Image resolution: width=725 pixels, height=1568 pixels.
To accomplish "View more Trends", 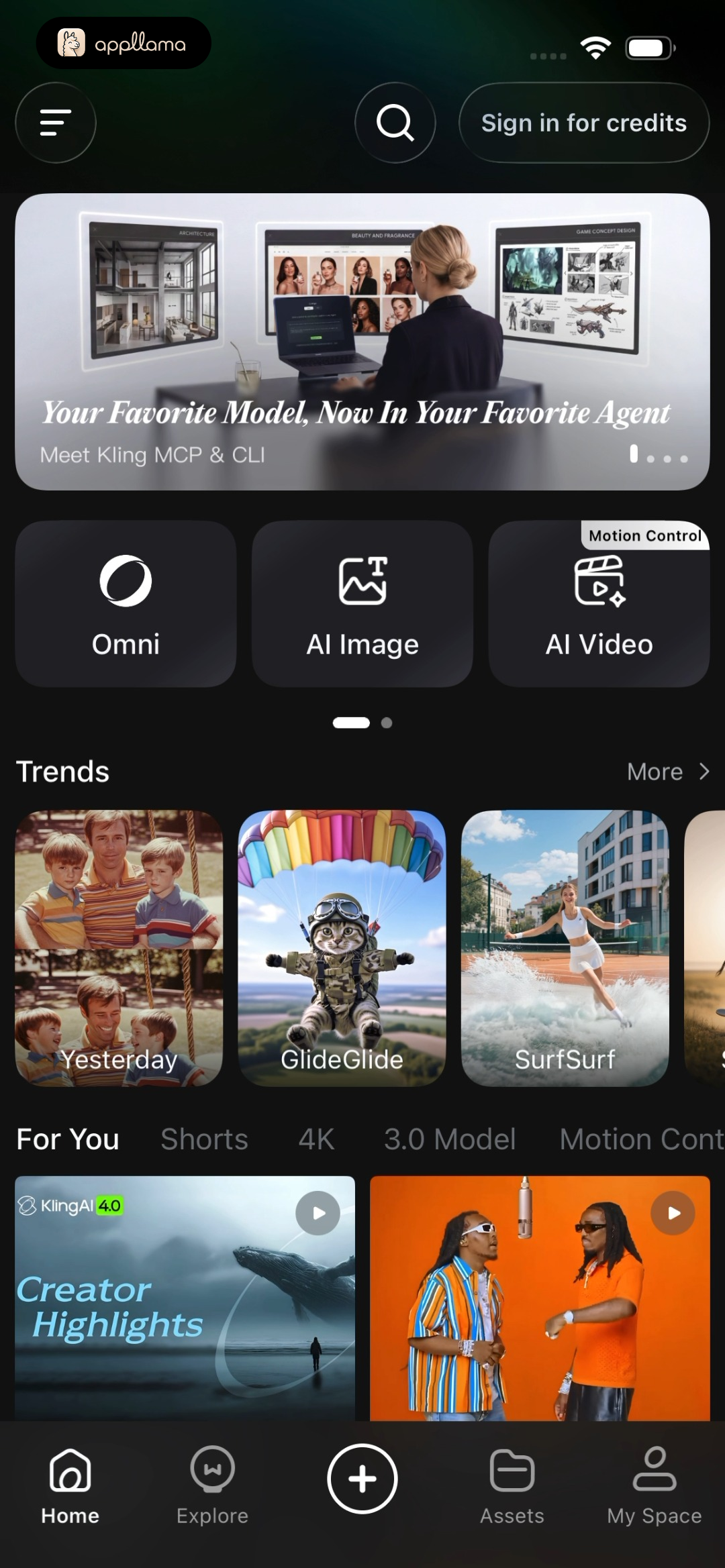I will [668, 772].
